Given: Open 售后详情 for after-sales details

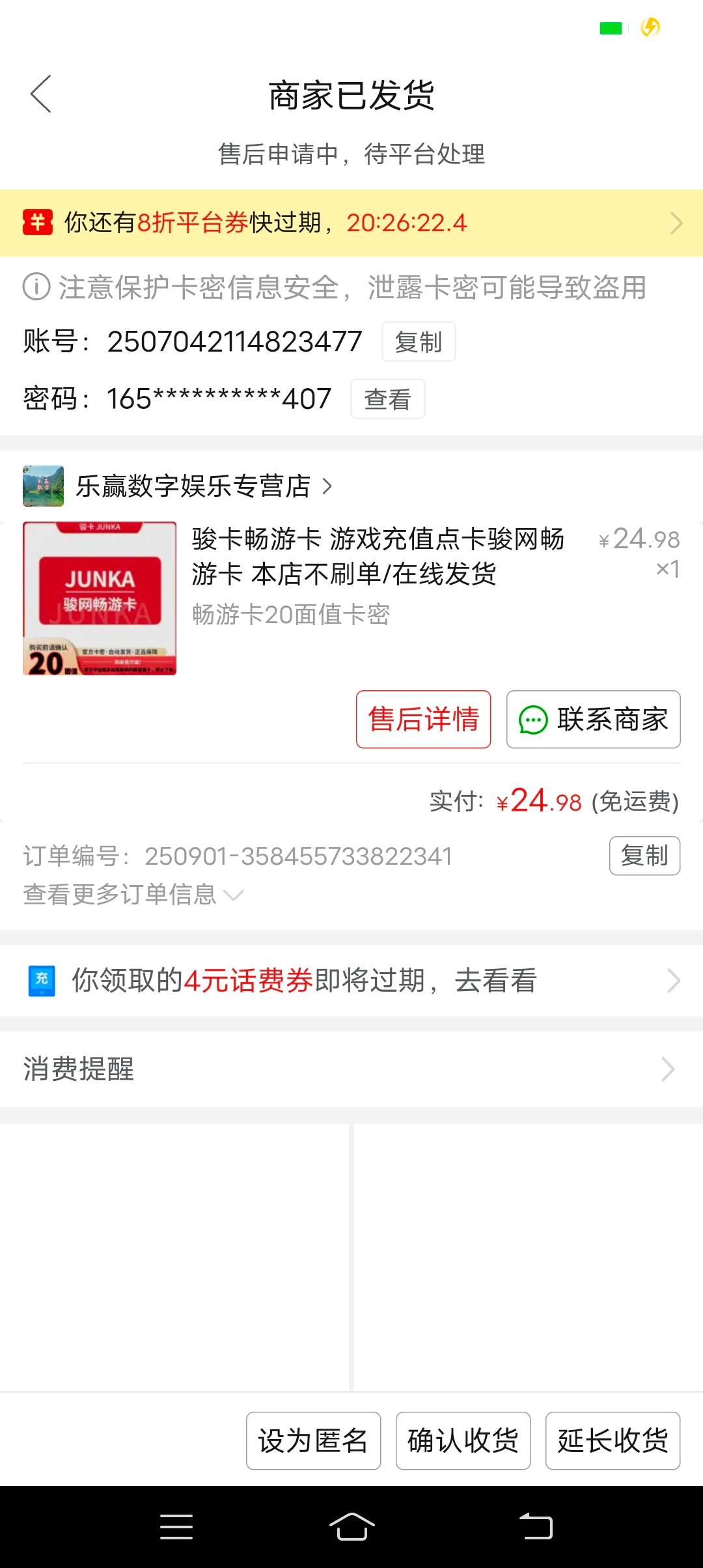Looking at the screenshot, I should point(423,720).
